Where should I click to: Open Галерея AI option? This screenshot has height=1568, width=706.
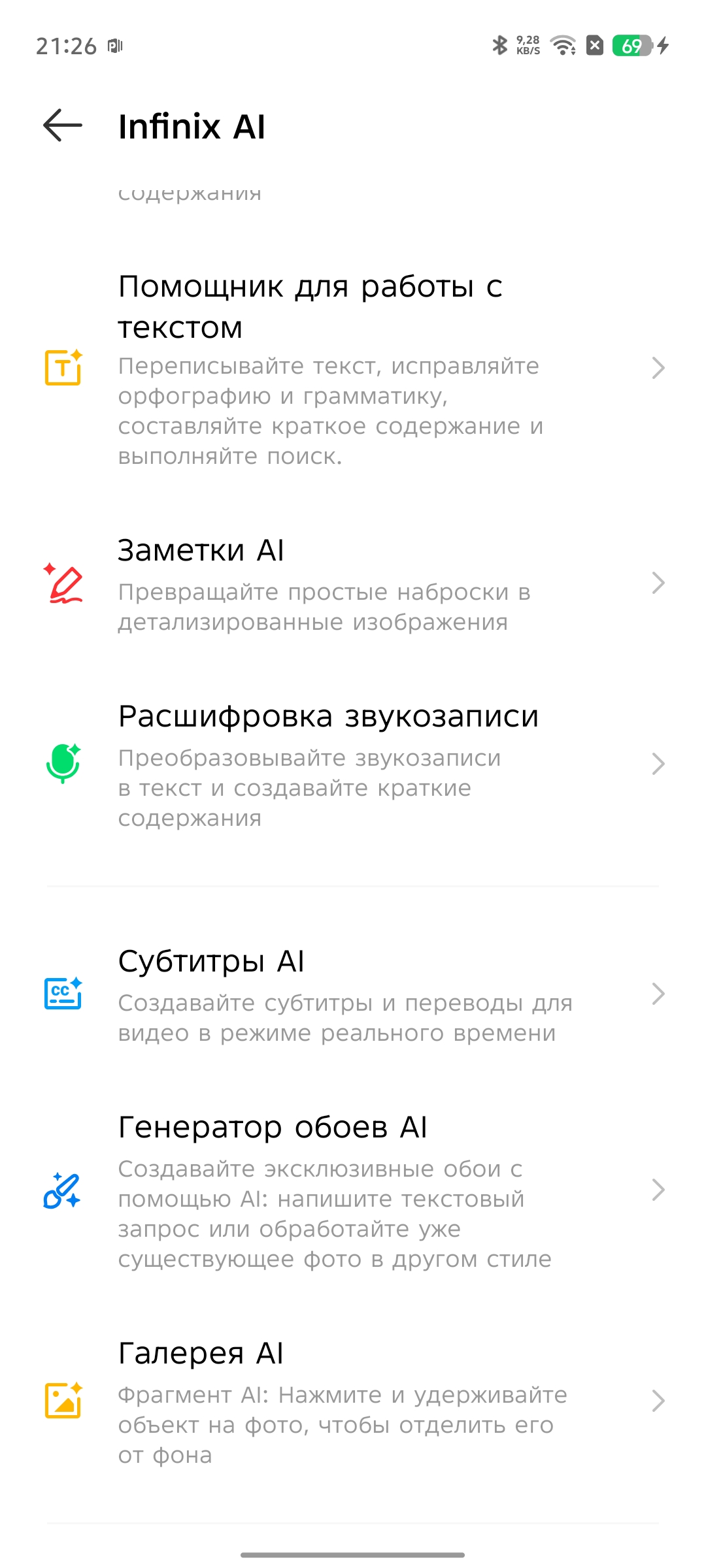(353, 1401)
